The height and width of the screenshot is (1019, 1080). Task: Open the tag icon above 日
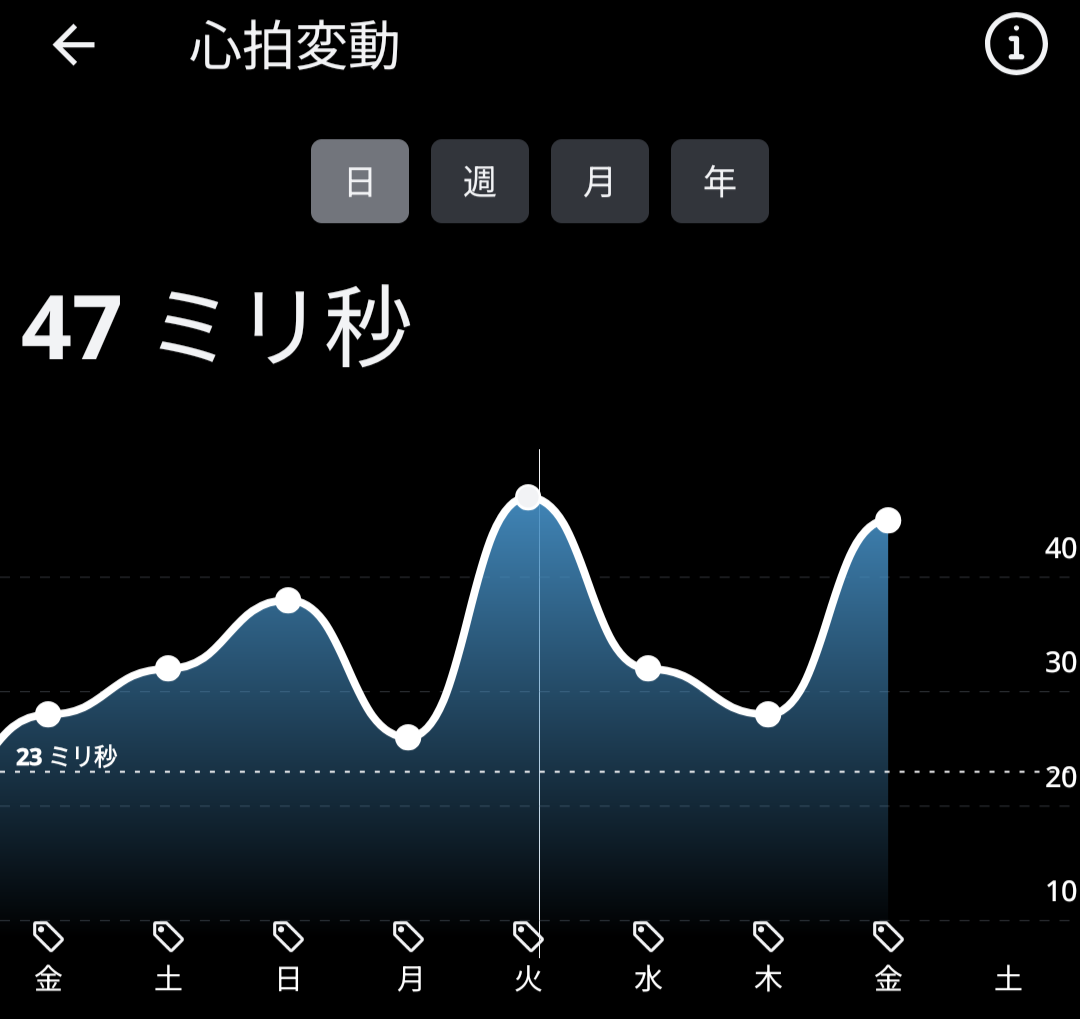(288, 937)
